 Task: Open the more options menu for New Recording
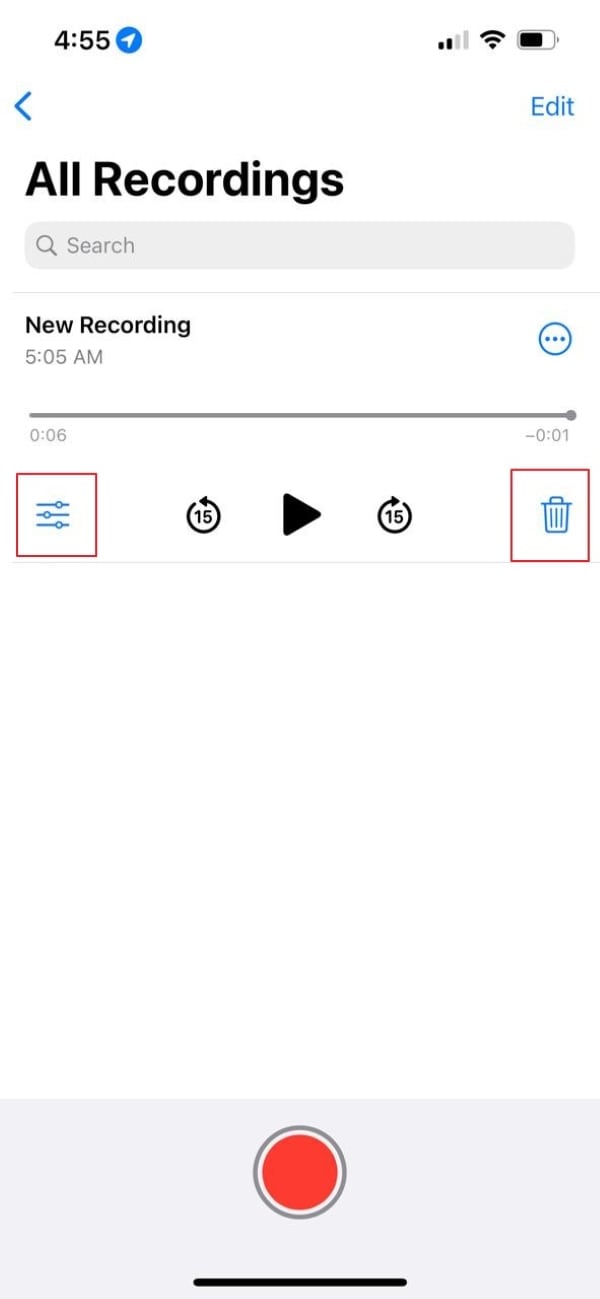coord(555,340)
